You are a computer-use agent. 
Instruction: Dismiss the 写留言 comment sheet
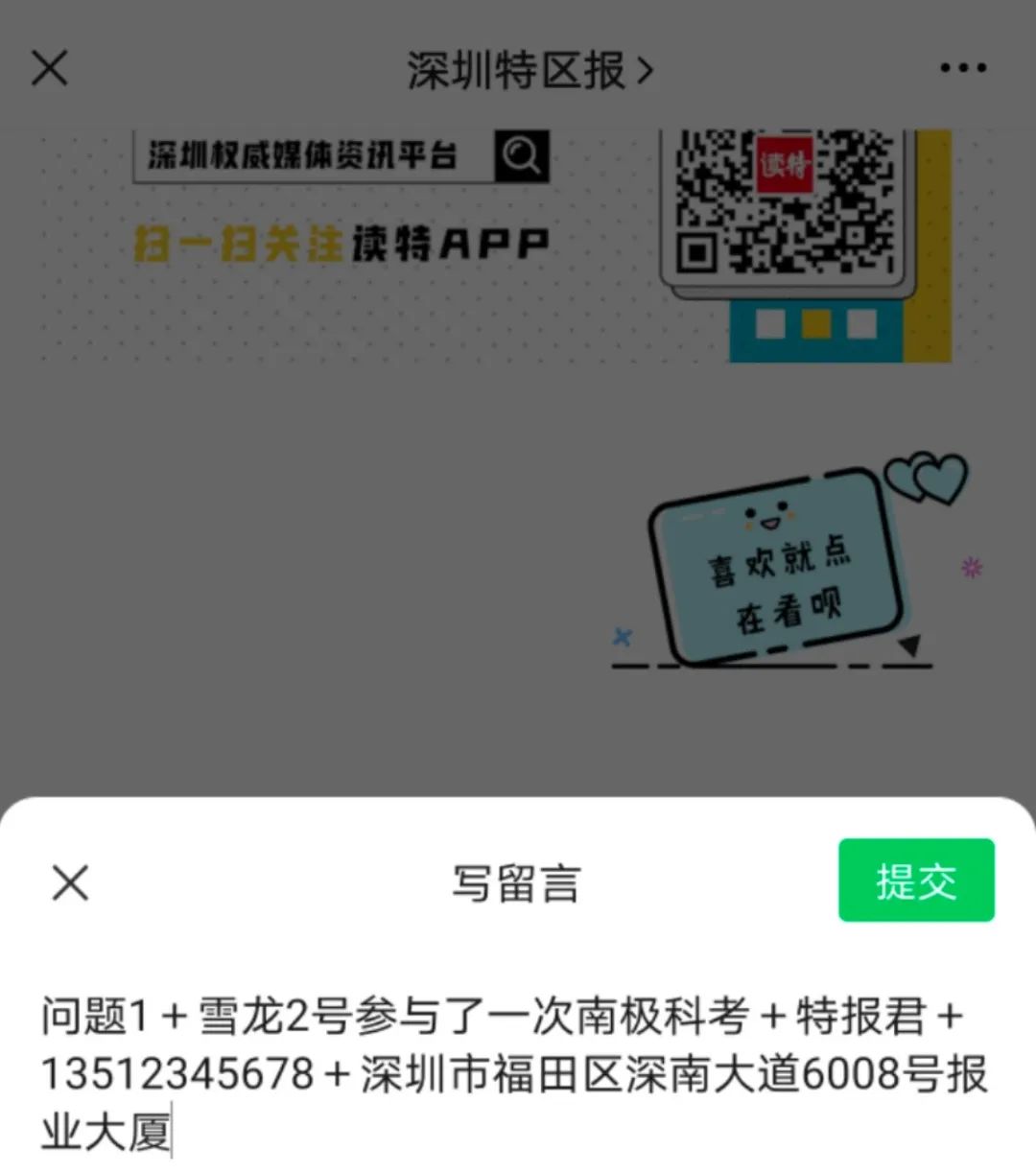tap(70, 882)
